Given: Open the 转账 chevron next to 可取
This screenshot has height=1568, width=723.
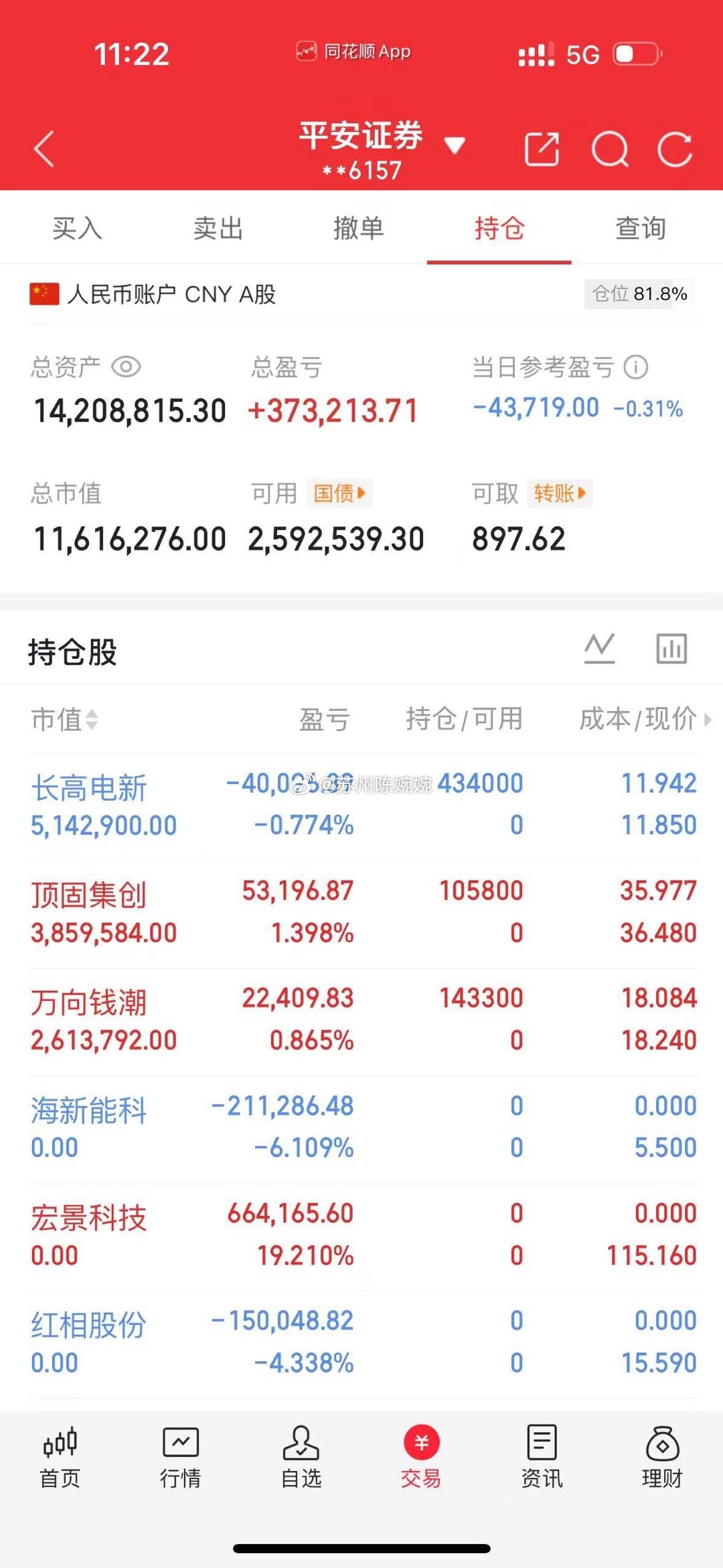Looking at the screenshot, I should pyautogui.click(x=561, y=493).
